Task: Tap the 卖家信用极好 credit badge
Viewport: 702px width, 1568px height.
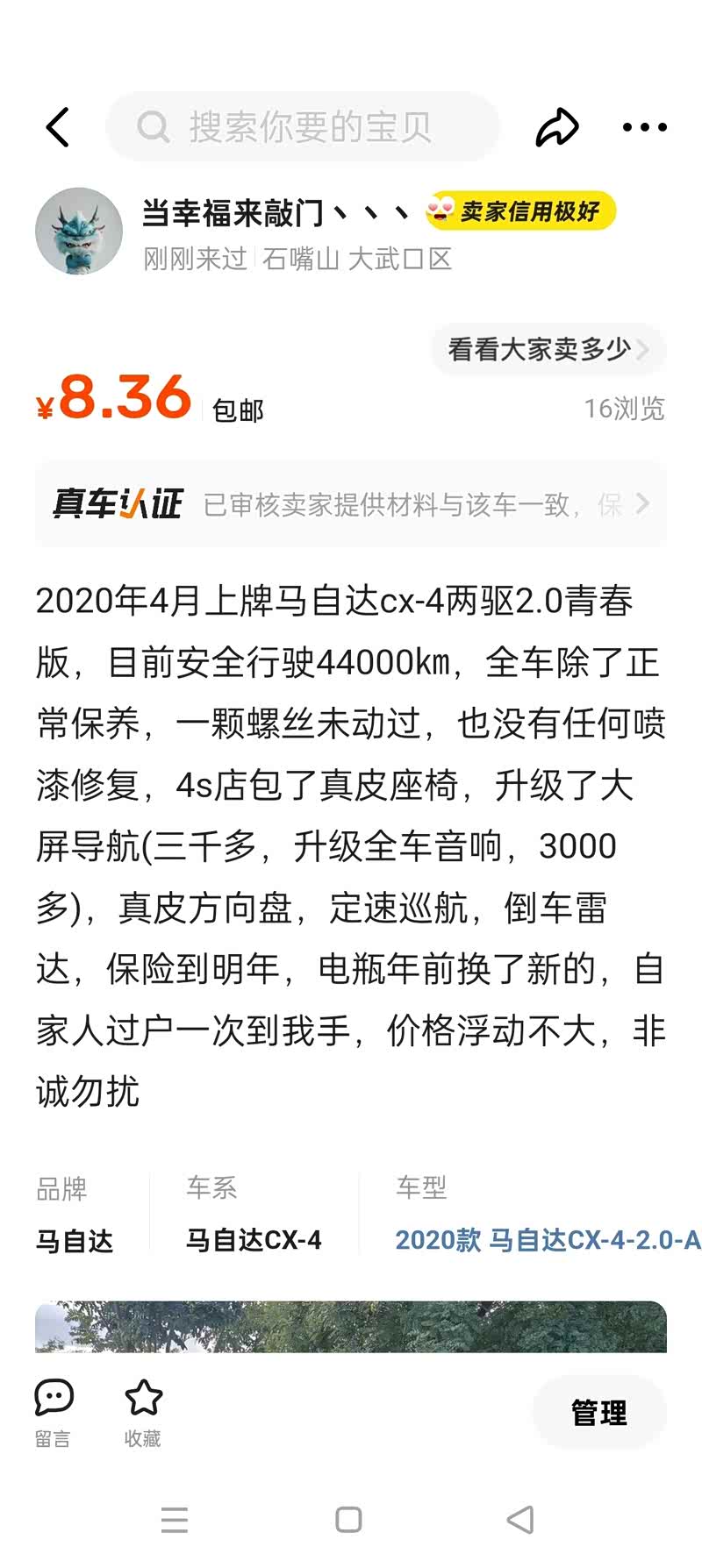Action: click(x=520, y=211)
